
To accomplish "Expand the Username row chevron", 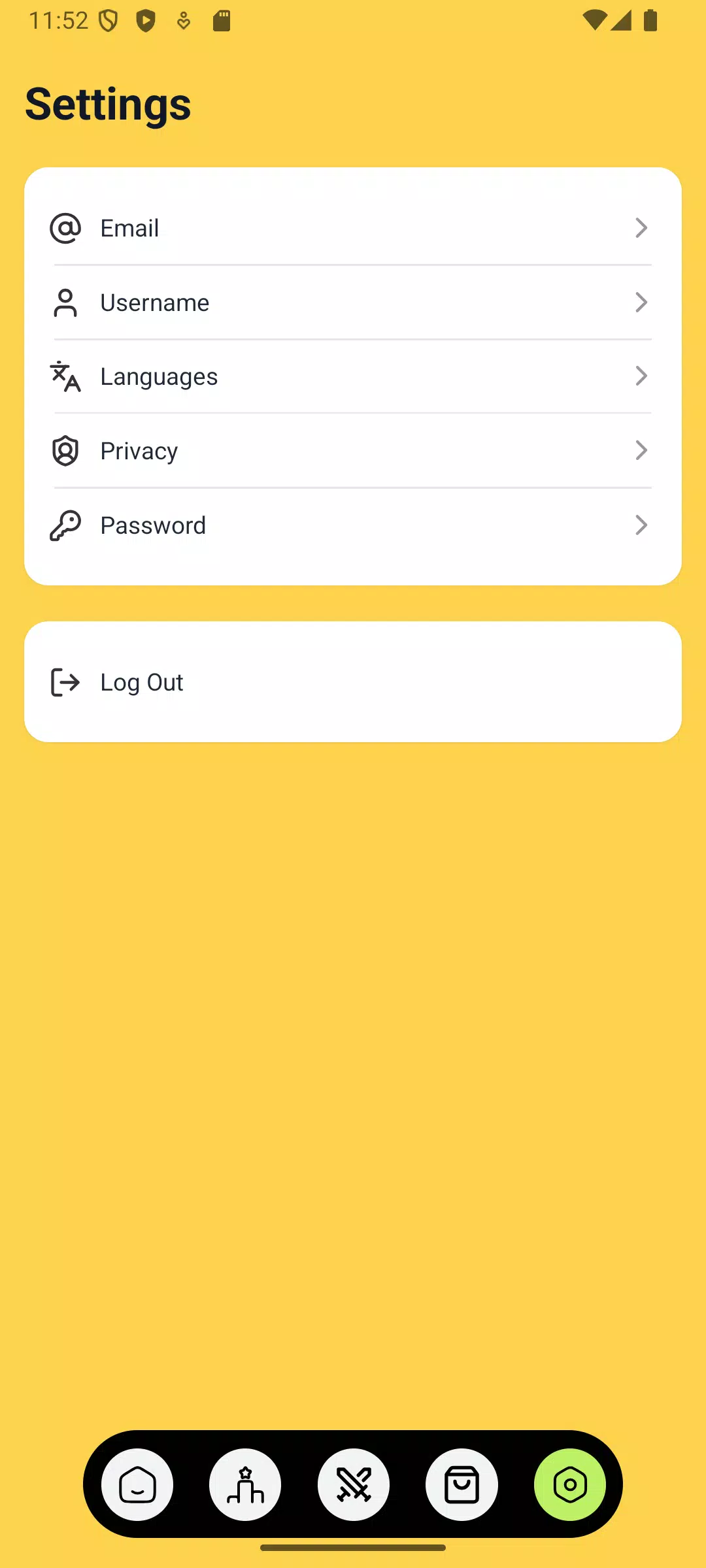I will [x=641, y=302].
